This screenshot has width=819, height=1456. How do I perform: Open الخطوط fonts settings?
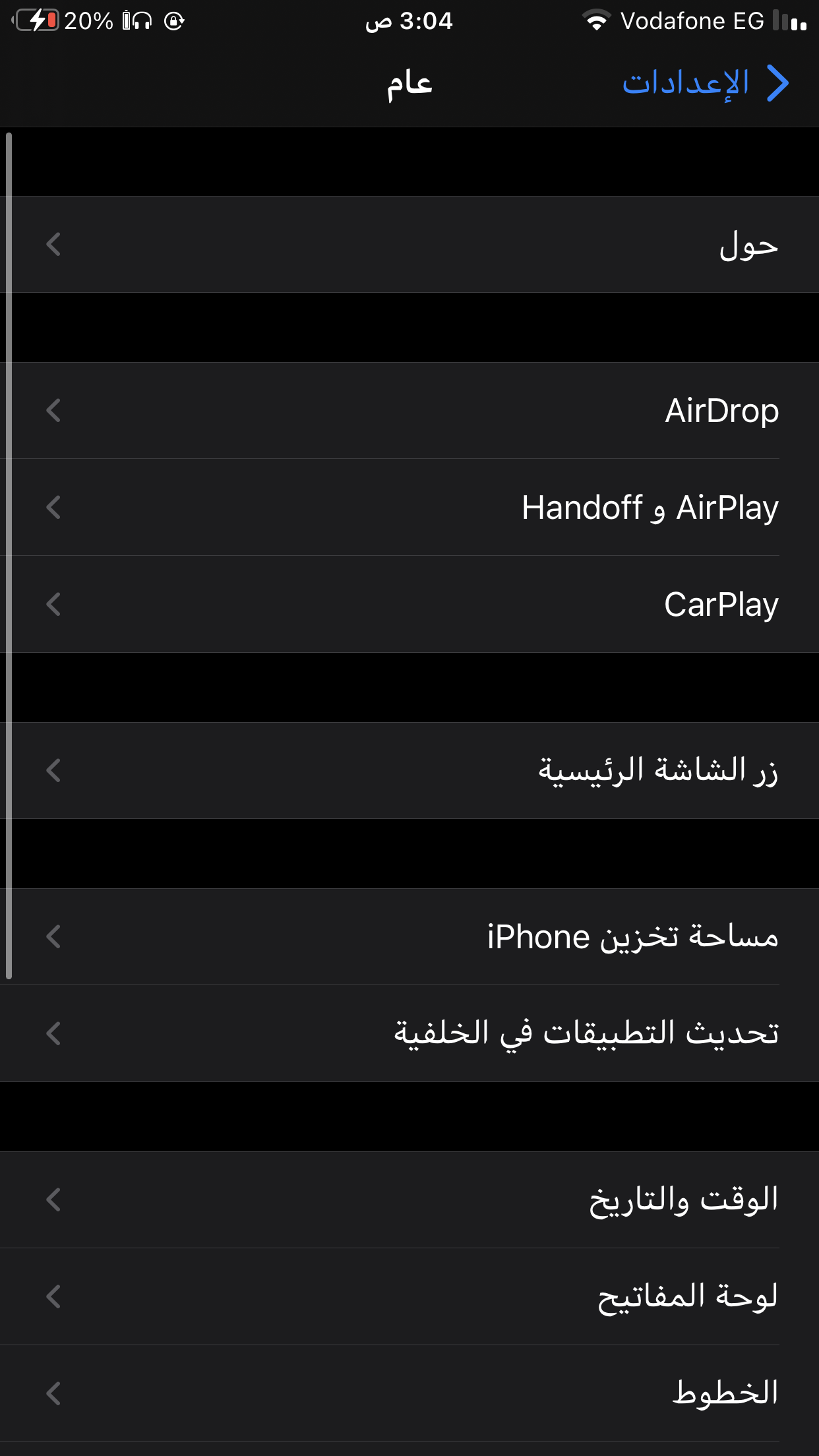coord(409,1393)
